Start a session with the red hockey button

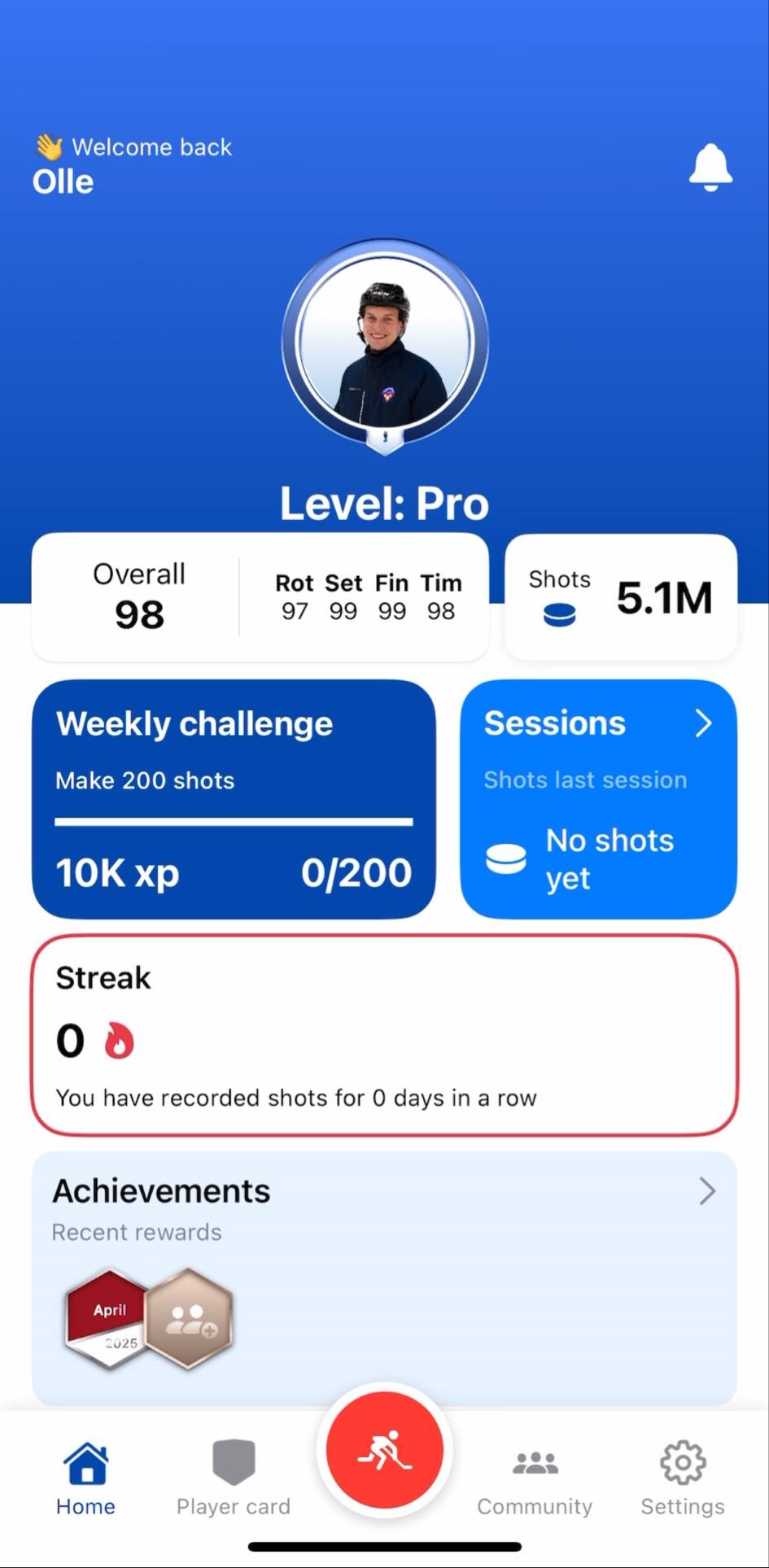(x=384, y=1450)
